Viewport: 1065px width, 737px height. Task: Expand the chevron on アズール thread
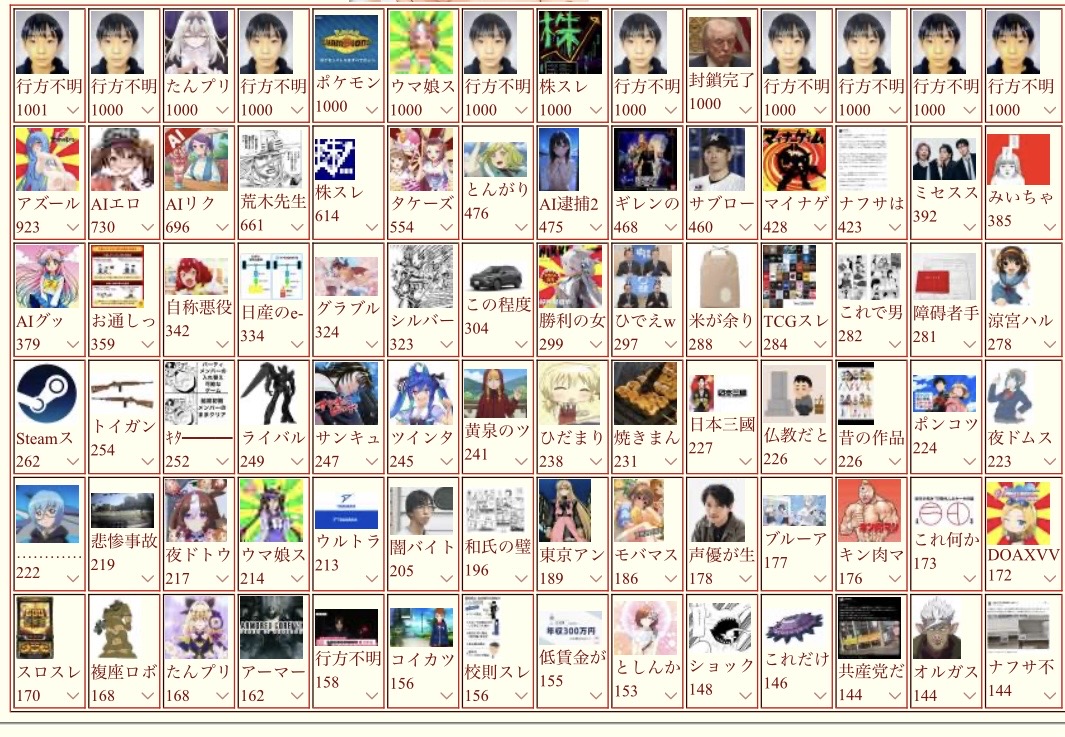pyautogui.click(x=73, y=227)
